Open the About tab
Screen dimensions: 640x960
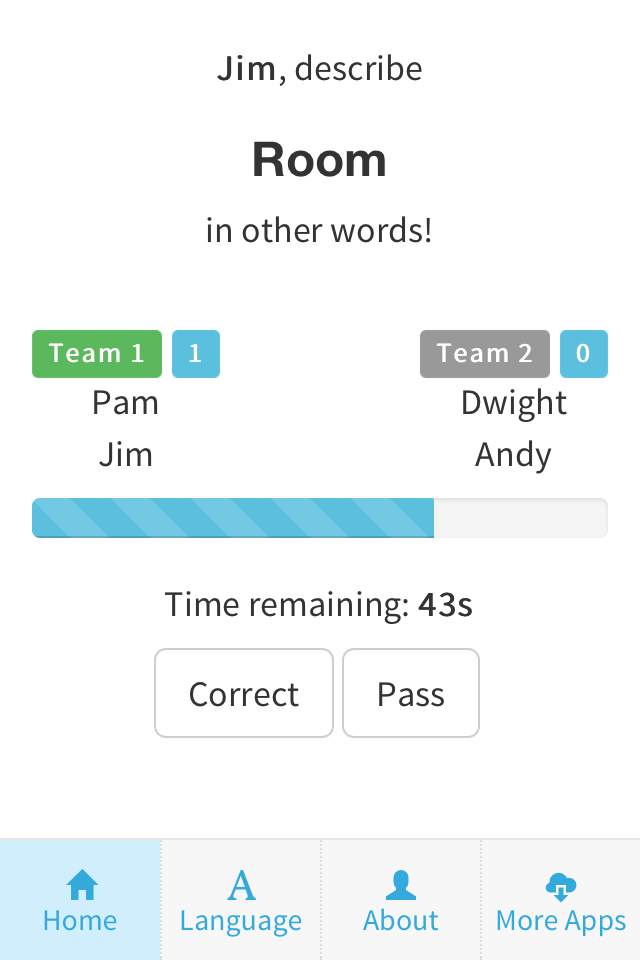coord(401,900)
